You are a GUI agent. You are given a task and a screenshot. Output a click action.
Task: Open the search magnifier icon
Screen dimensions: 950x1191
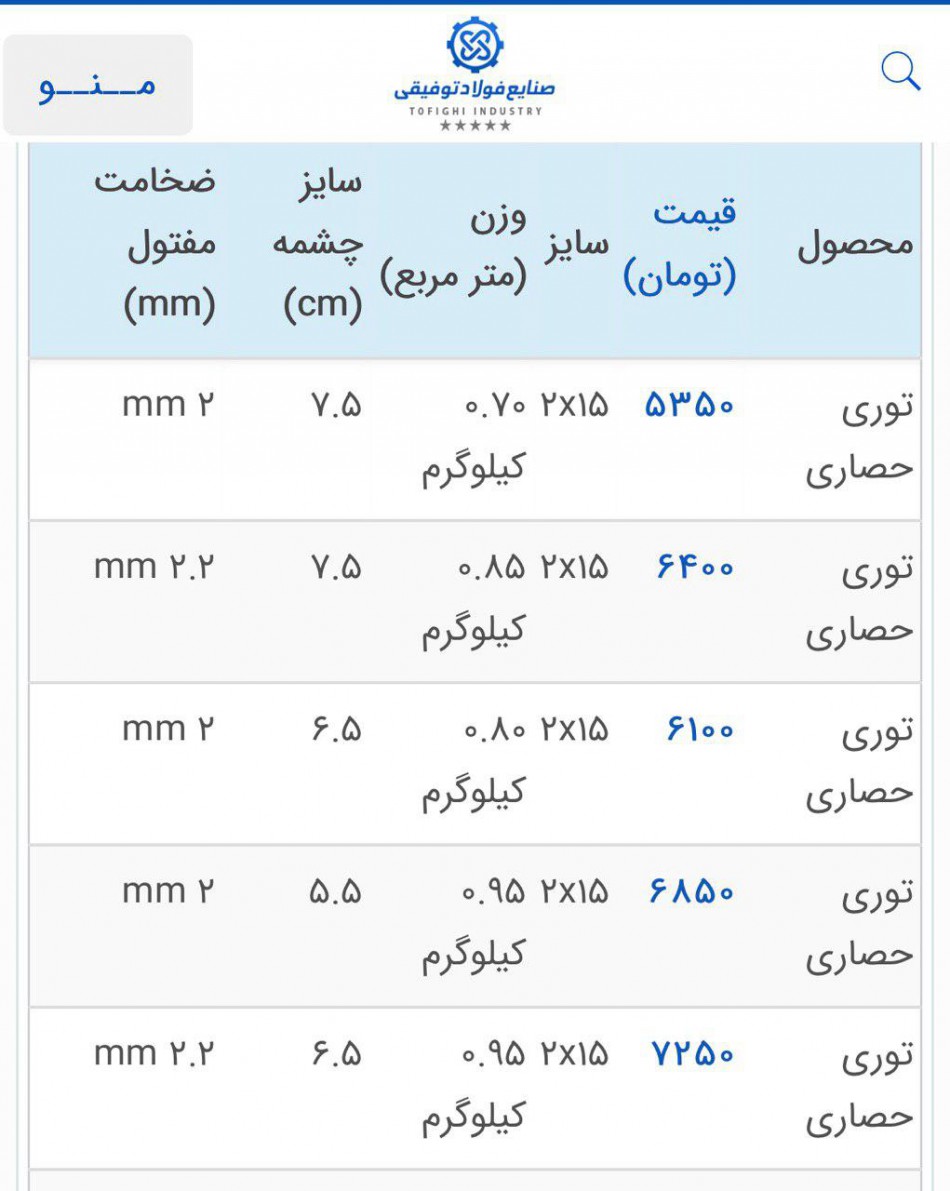(x=900, y=72)
